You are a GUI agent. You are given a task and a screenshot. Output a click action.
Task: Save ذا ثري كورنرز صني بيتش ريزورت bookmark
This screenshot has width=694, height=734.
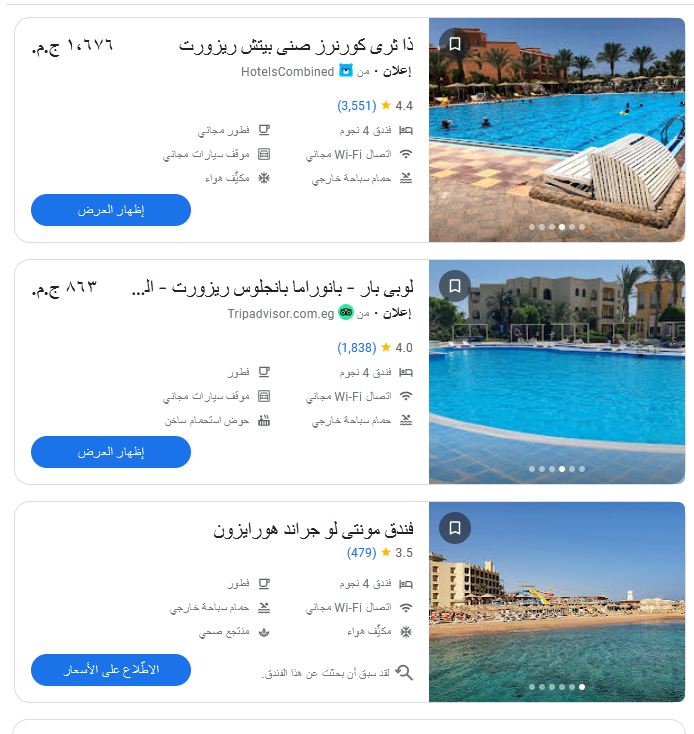pyautogui.click(x=455, y=44)
